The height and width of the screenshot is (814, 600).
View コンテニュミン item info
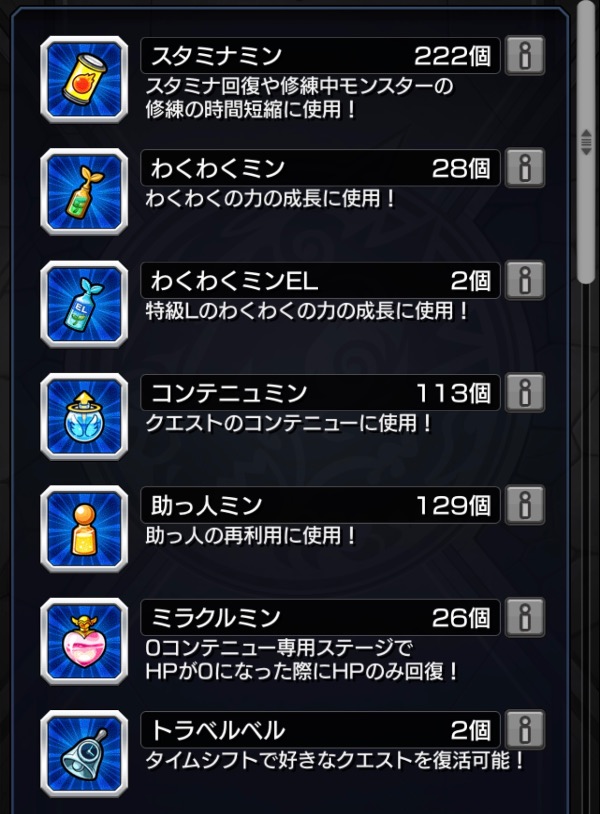(525, 393)
